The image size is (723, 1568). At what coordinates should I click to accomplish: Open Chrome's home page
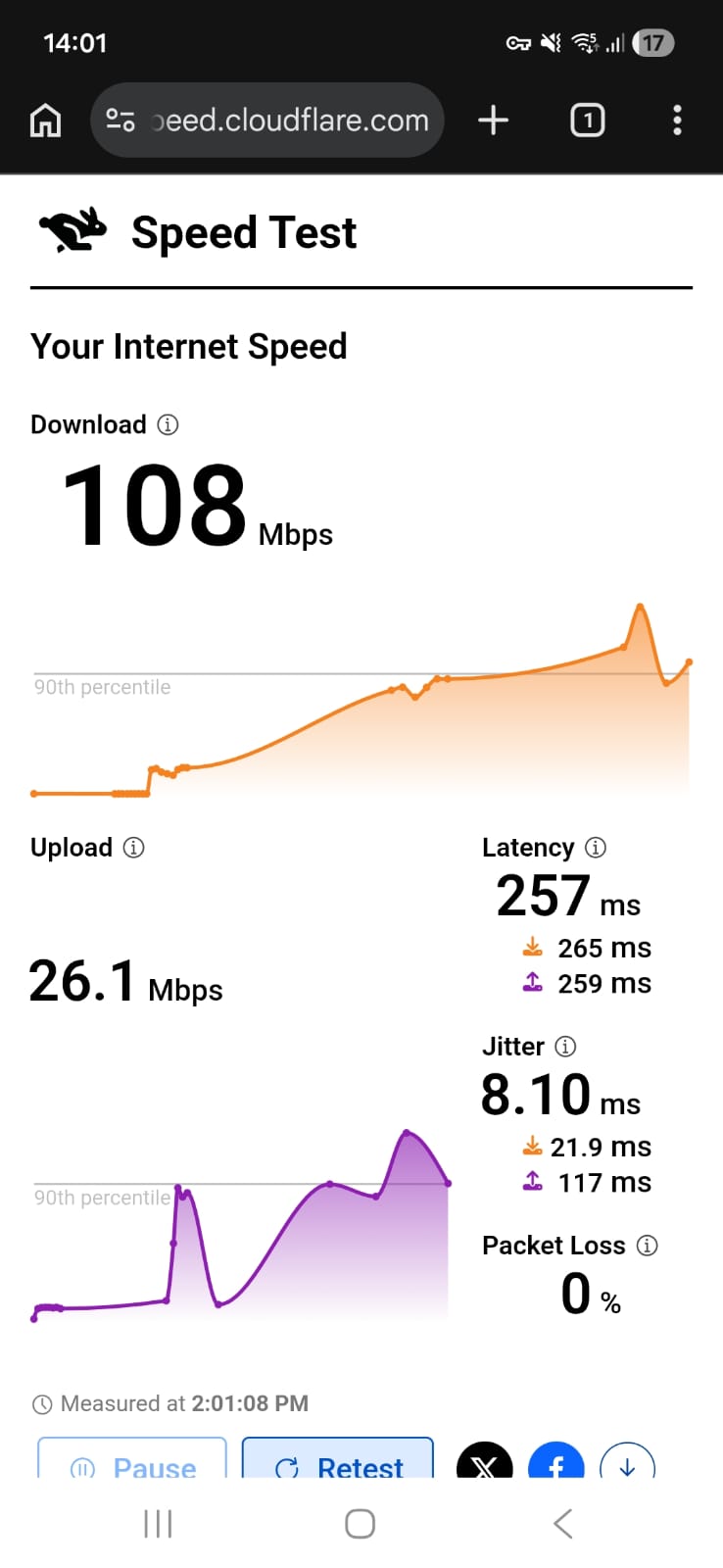(45, 120)
